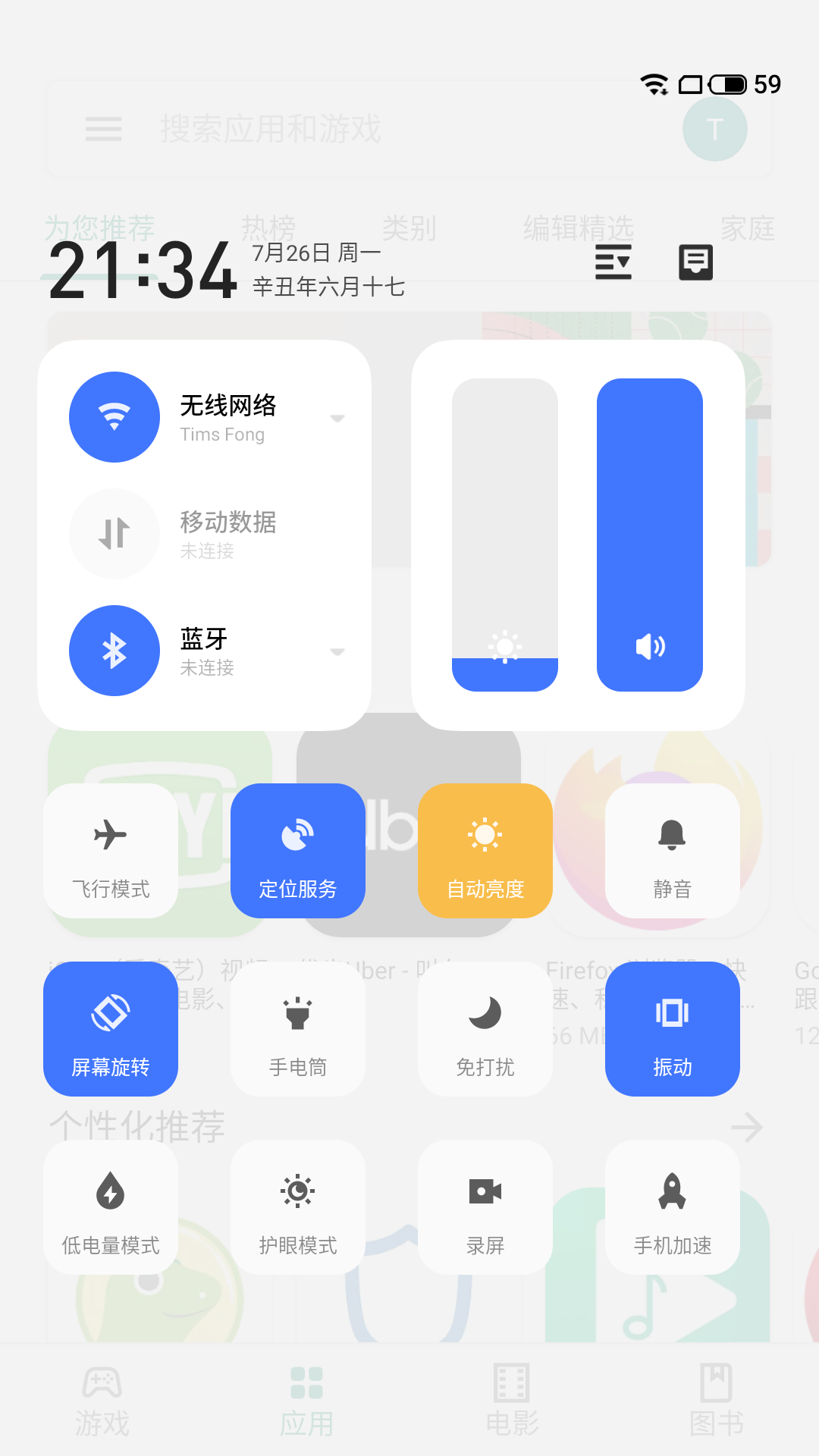The image size is (819, 1456).
Task: Open the notifications panel icon
Action: pyautogui.click(x=695, y=262)
